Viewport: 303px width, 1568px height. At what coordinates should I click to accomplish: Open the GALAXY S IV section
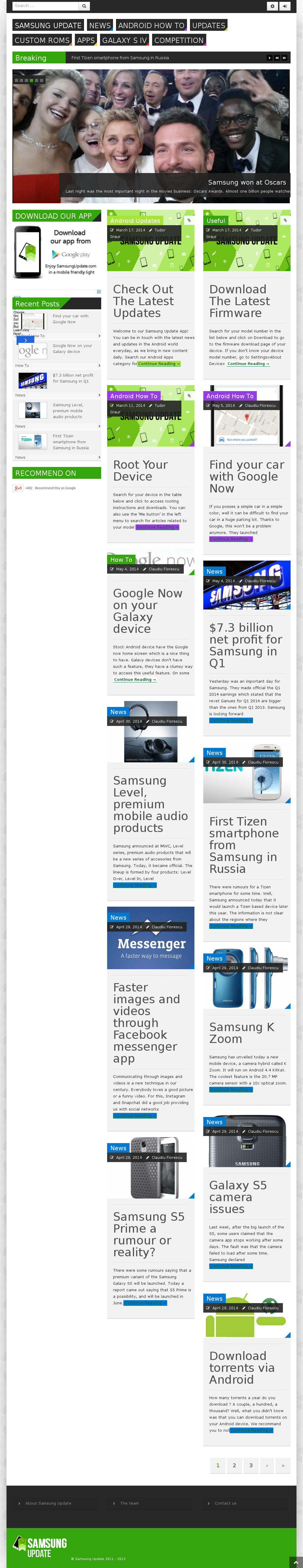pyautogui.click(x=124, y=40)
